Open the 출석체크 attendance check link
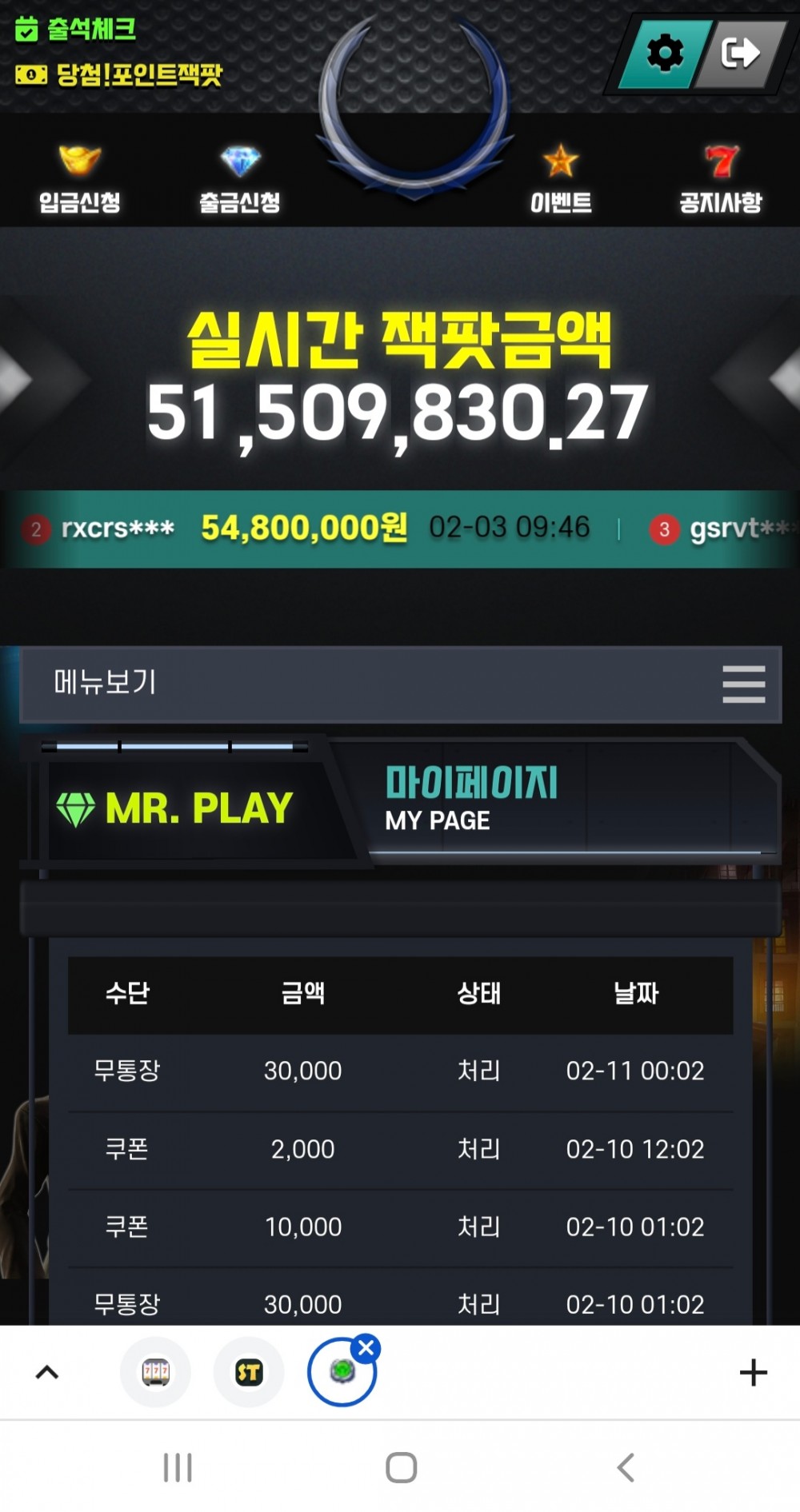This screenshot has width=800, height=1512. tap(76, 30)
